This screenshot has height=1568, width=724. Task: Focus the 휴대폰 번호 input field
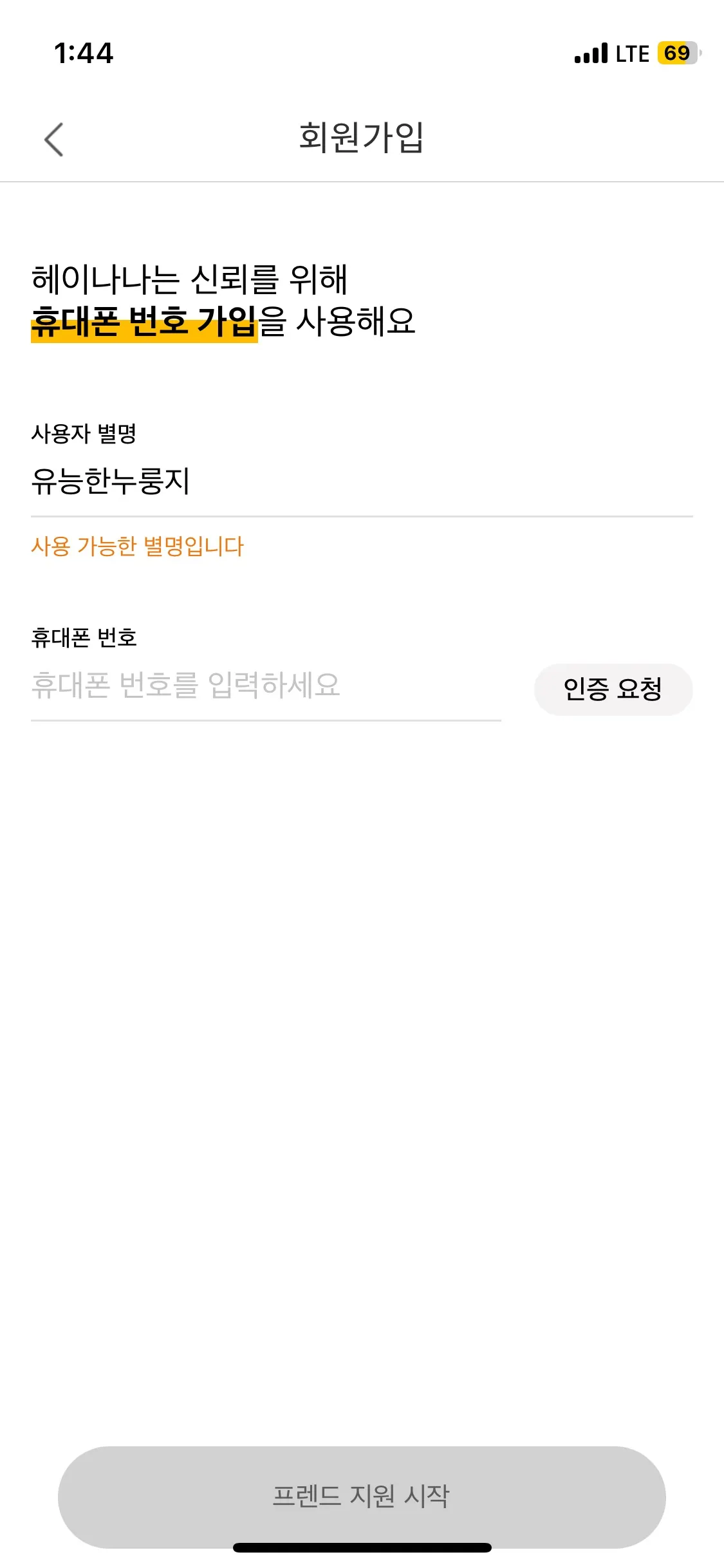264,686
